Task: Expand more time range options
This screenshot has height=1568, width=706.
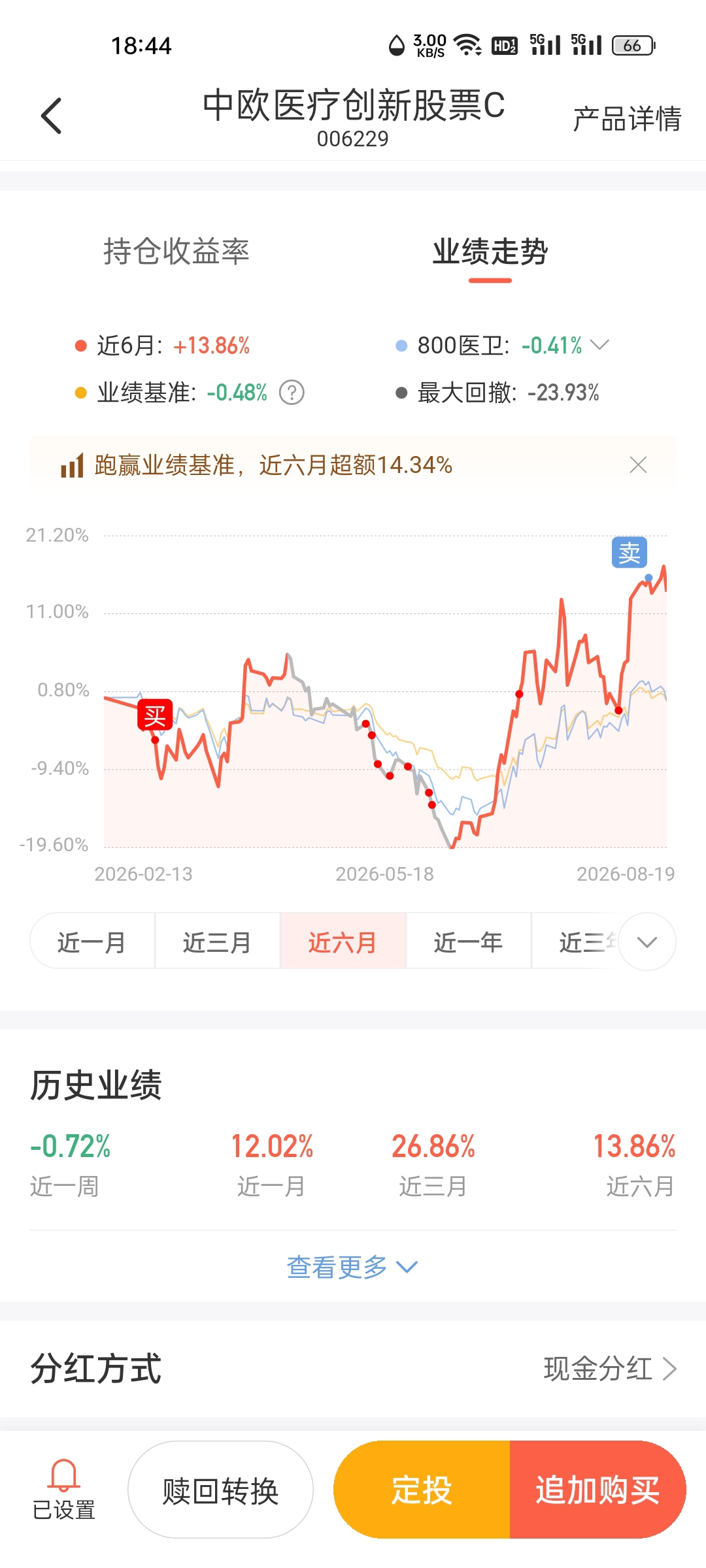Action: click(x=647, y=941)
